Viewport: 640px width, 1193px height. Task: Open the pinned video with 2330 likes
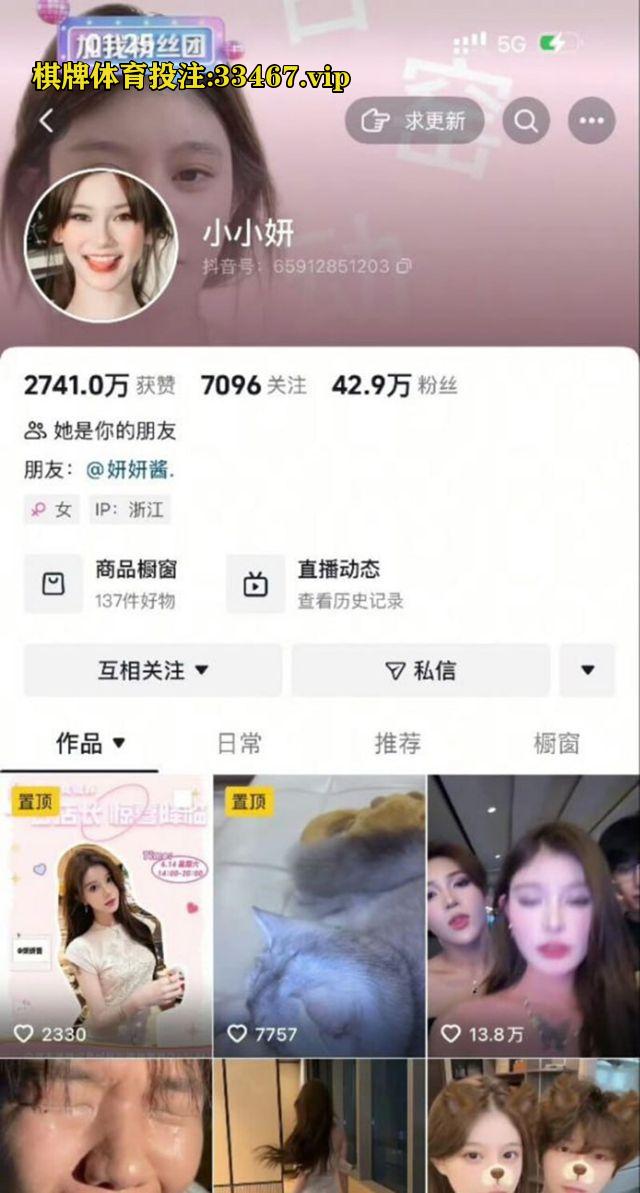(x=106, y=915)
